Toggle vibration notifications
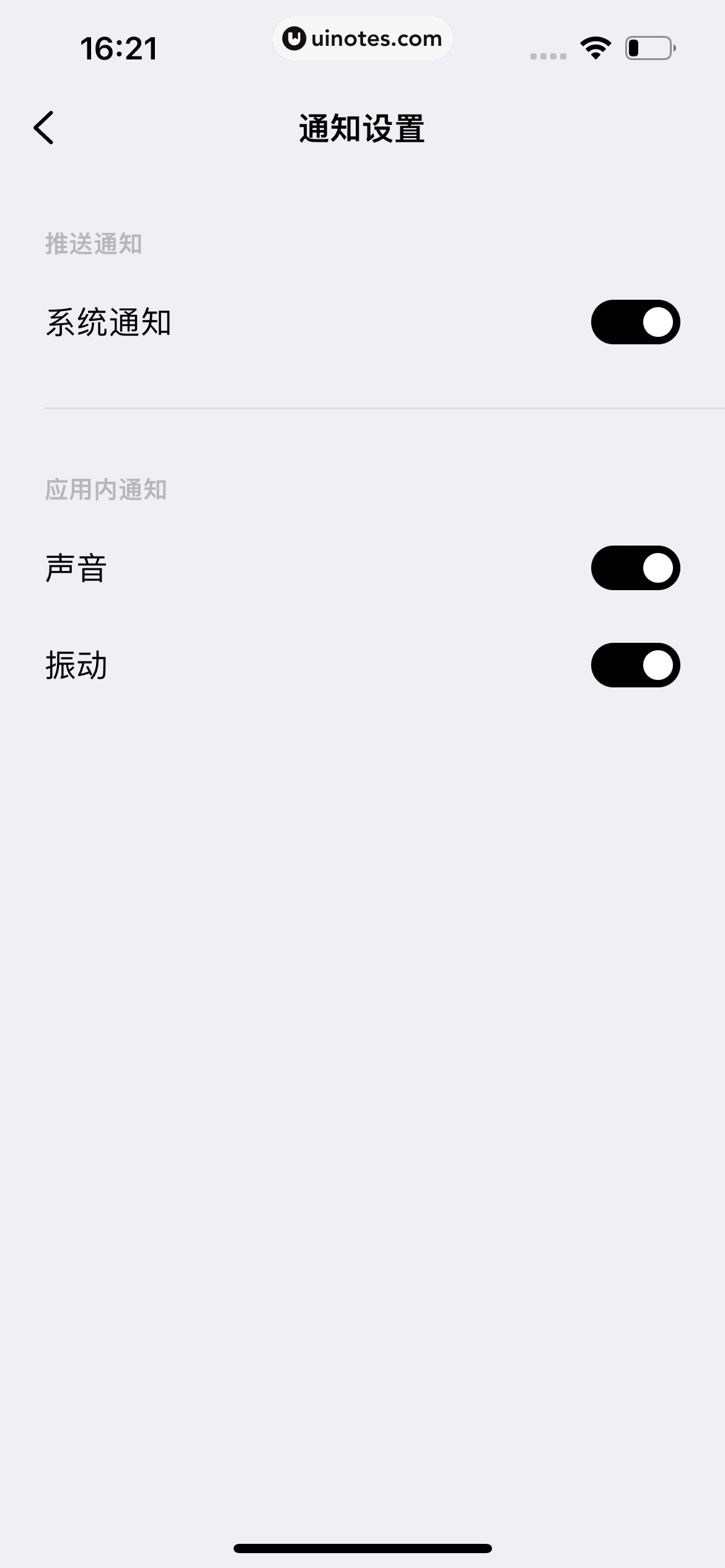 point(635,665)
